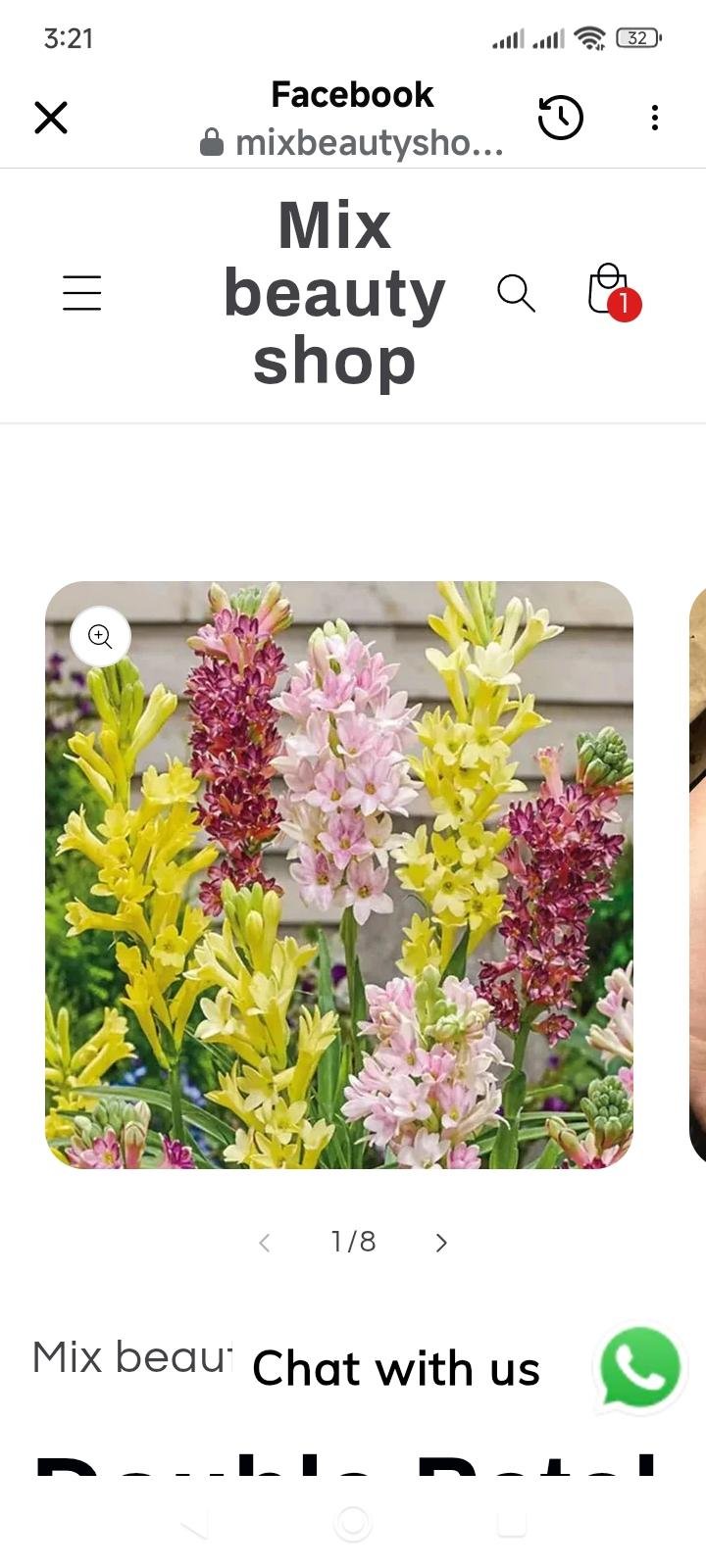Zoom the flower product image
The image size is (706, 1568).
[100, 637]
